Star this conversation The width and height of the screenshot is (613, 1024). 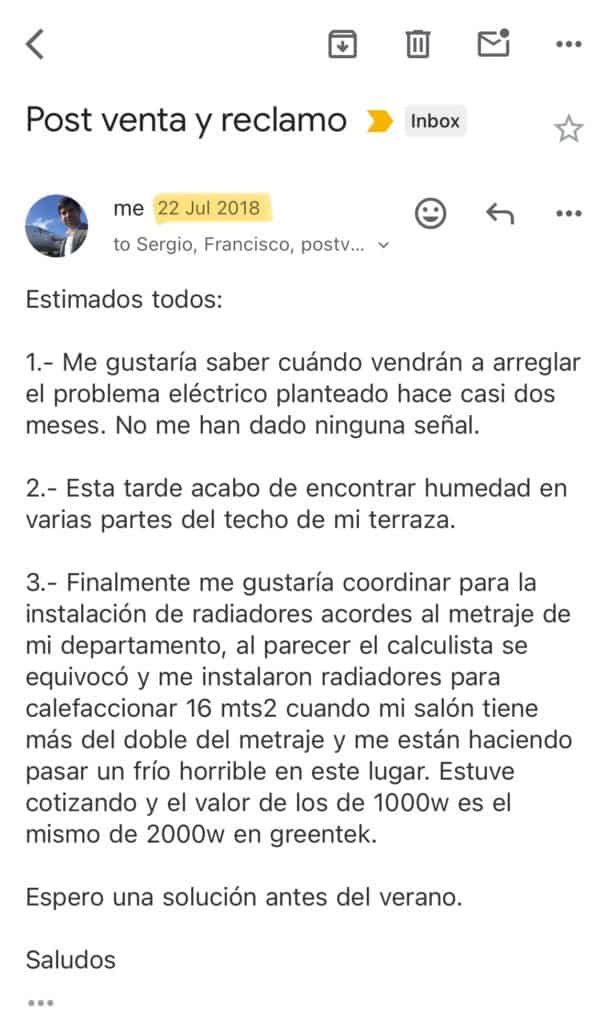[568, 129]
